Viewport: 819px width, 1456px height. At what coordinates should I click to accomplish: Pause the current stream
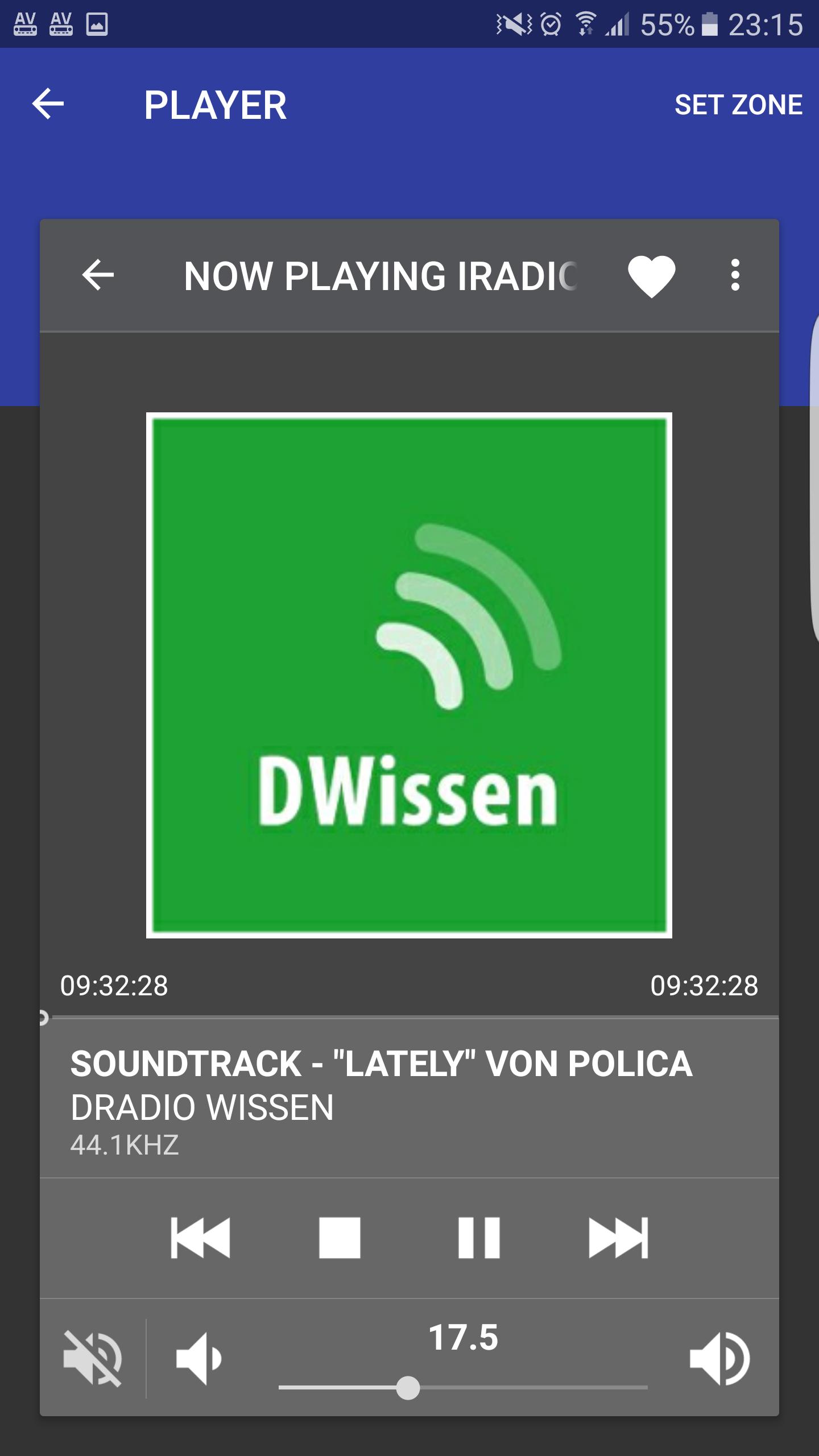[479, 1238]
